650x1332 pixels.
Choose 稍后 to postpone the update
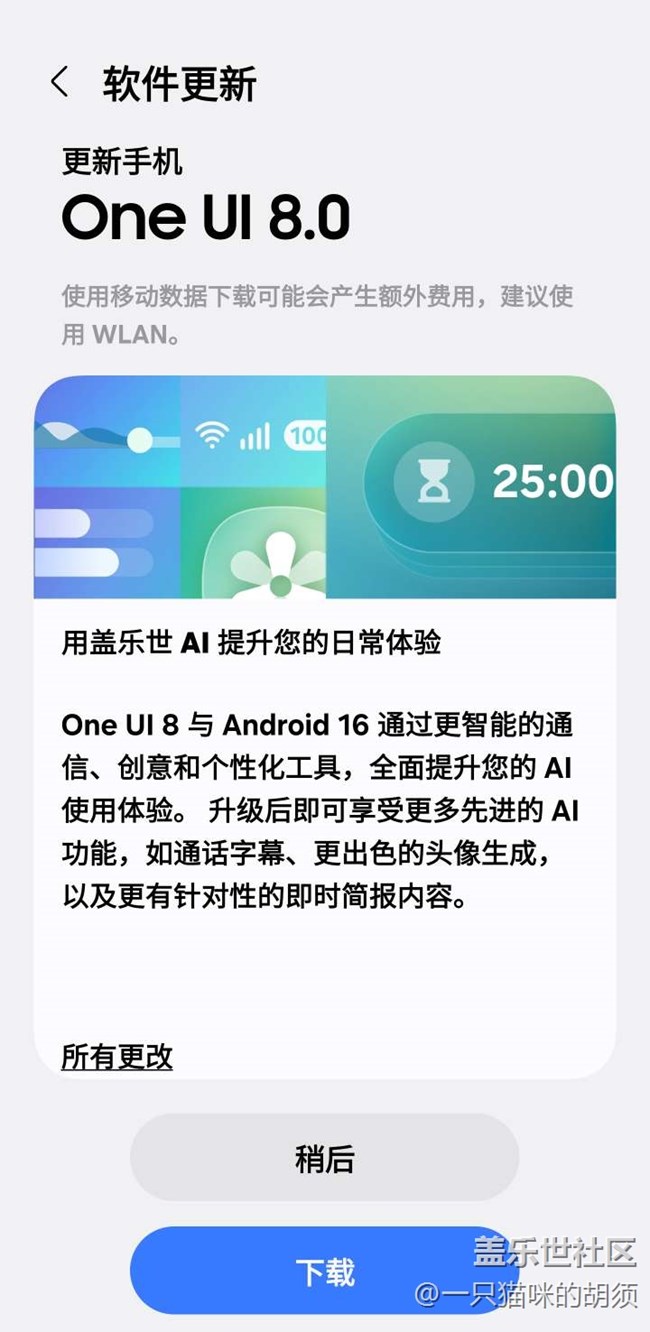click(x=324, y=1159)
